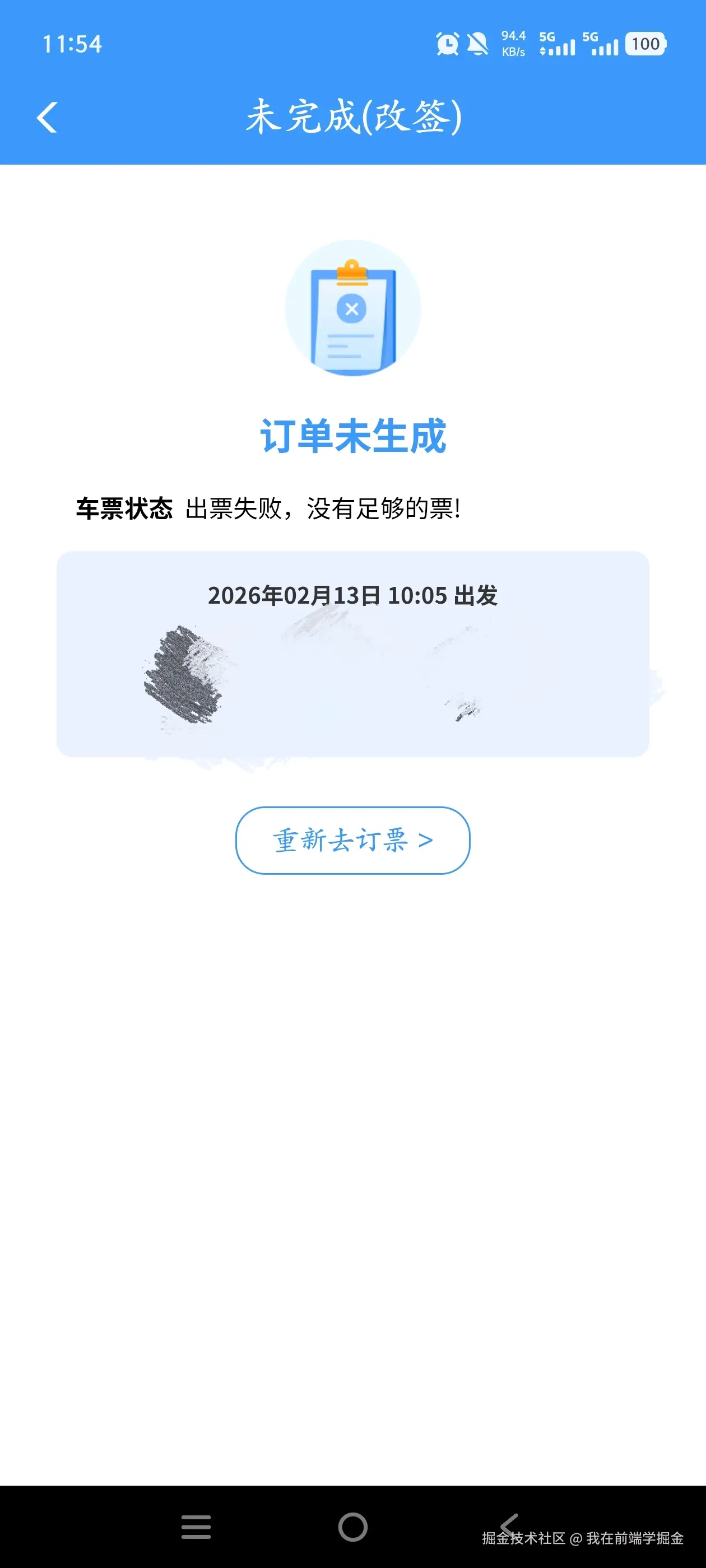Tap the battery icon showing 100

[645, 44]
